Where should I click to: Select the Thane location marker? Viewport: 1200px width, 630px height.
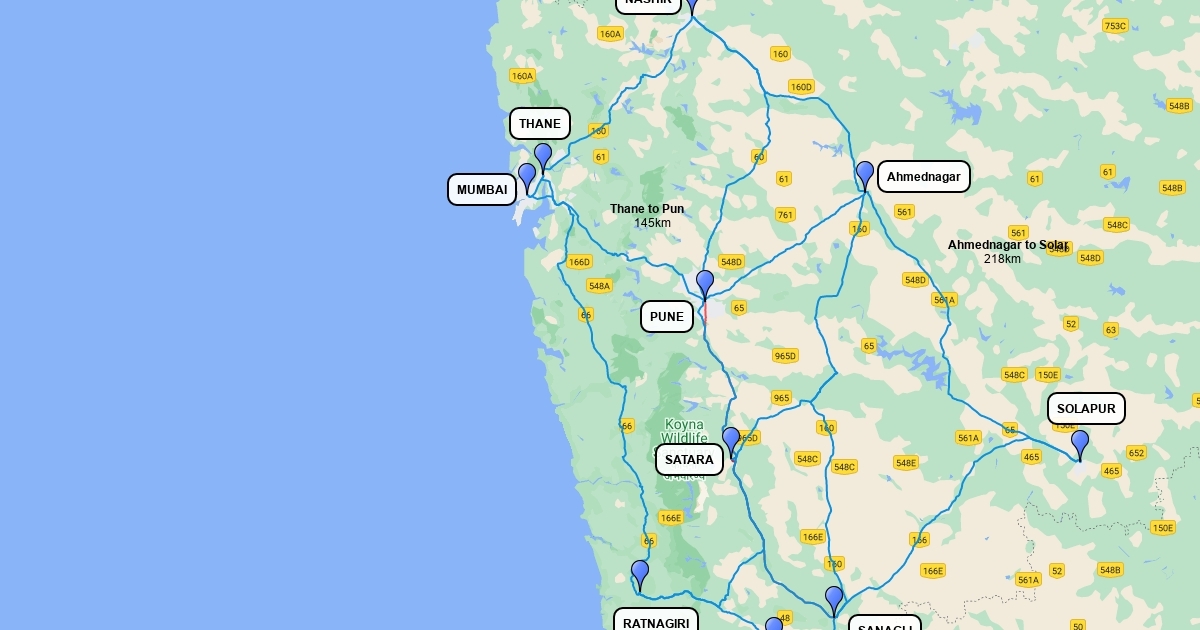tap(543, 157)
